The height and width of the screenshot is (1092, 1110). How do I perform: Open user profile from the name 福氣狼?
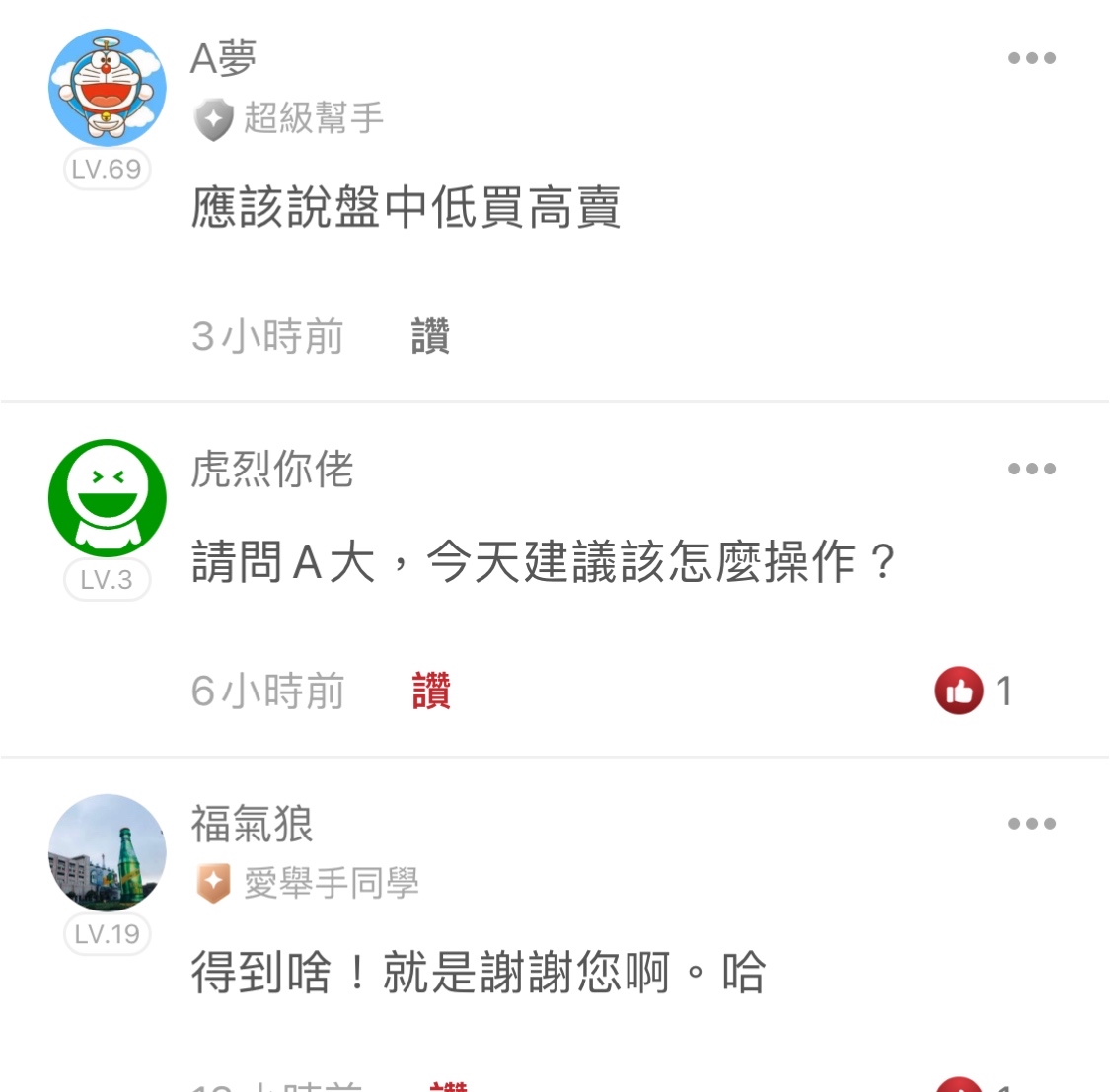pos(252,825)
